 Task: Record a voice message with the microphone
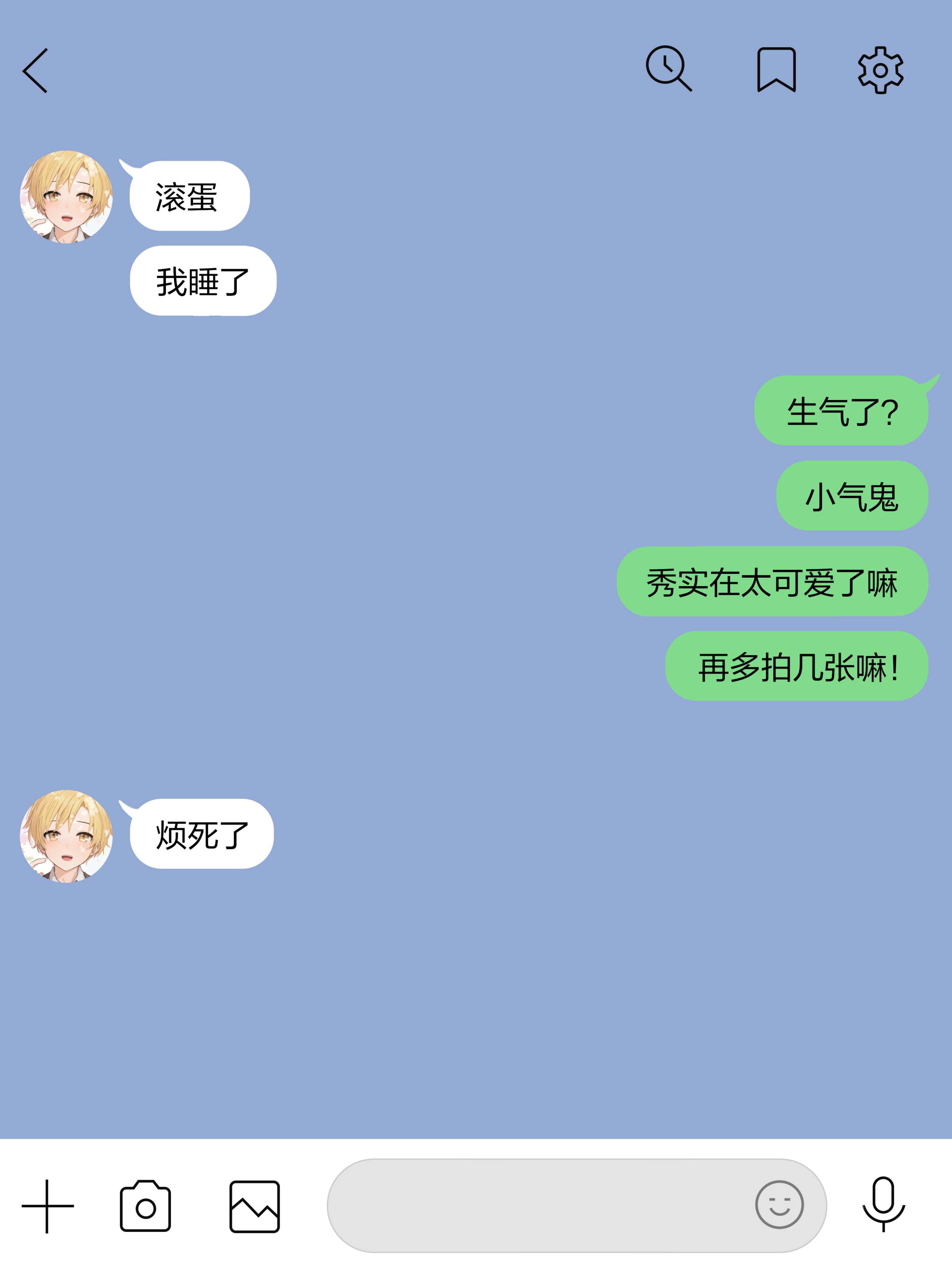(883, 1204)
